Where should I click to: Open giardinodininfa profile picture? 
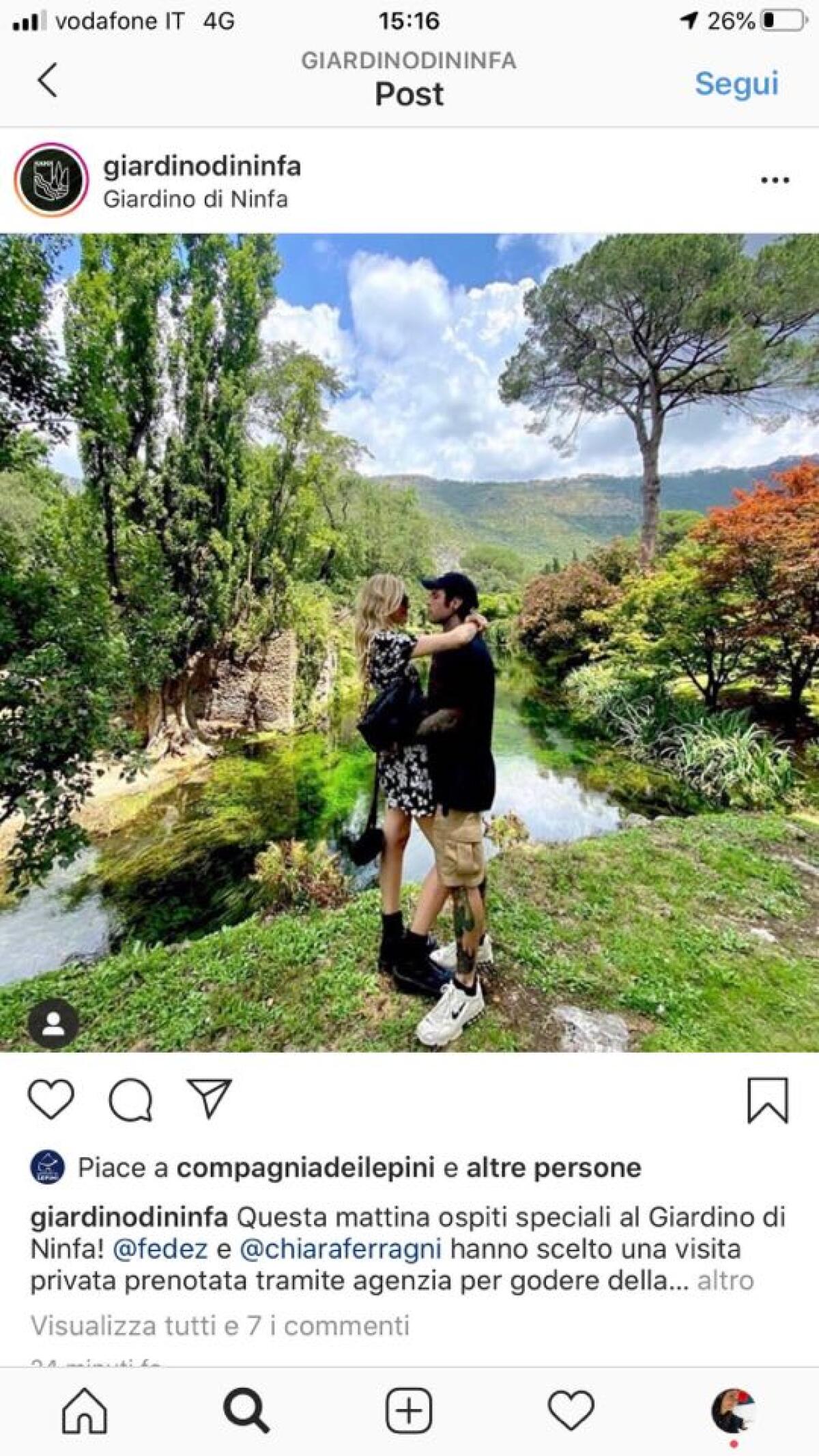pyautogui.click(x=52, y=177)
